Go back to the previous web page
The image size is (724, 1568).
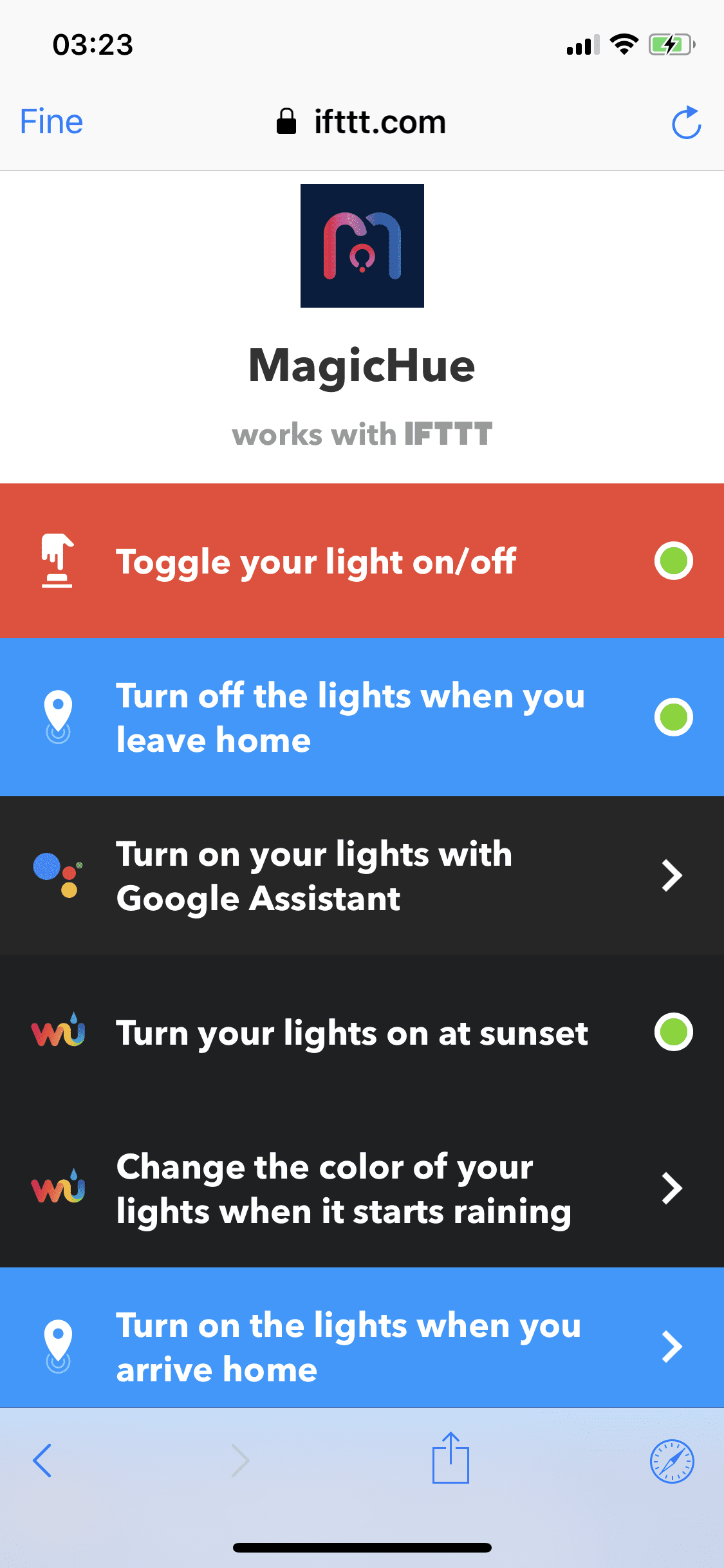tap(42, 1461)
